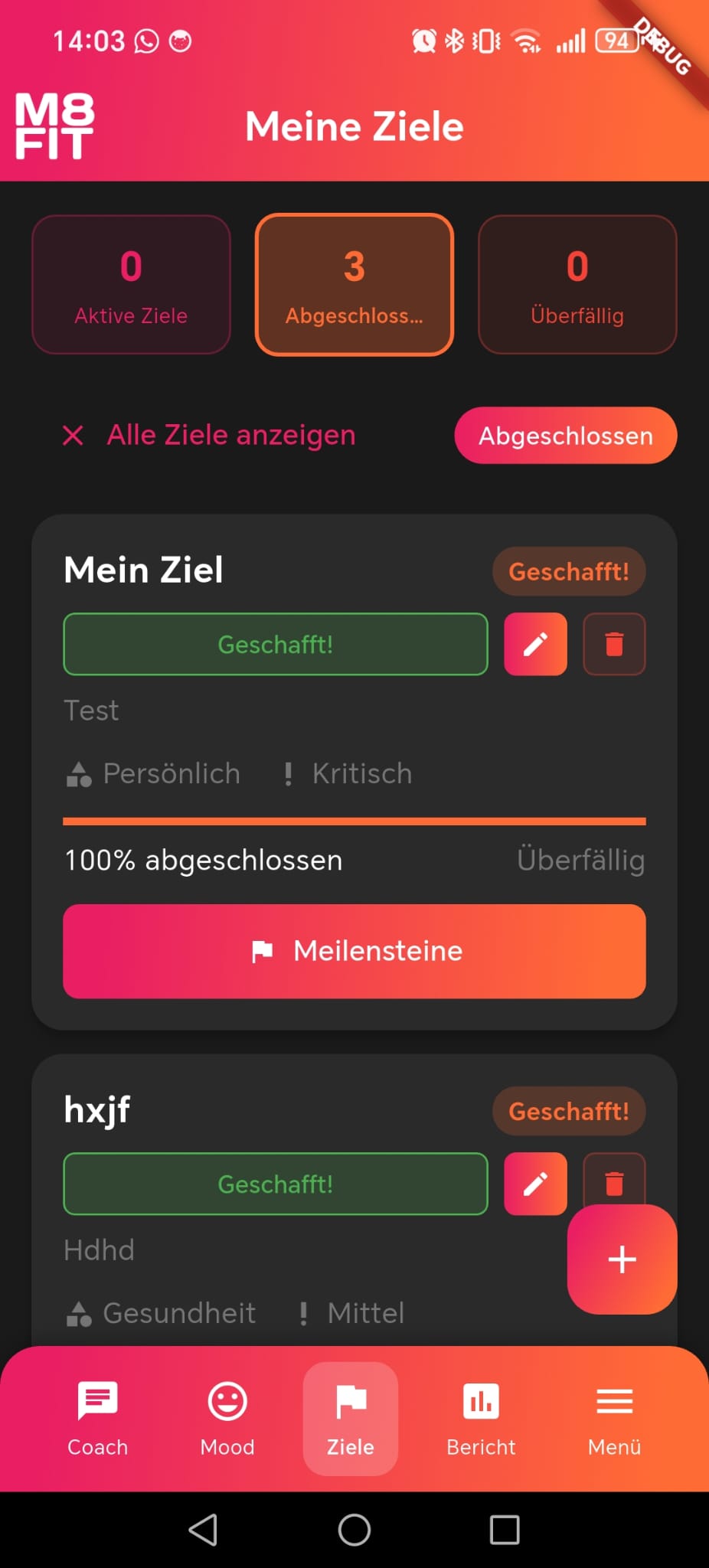Open the edit pencil on the hxjf goal
The width and height of the screenshot is (709, 1568).
534,1184
